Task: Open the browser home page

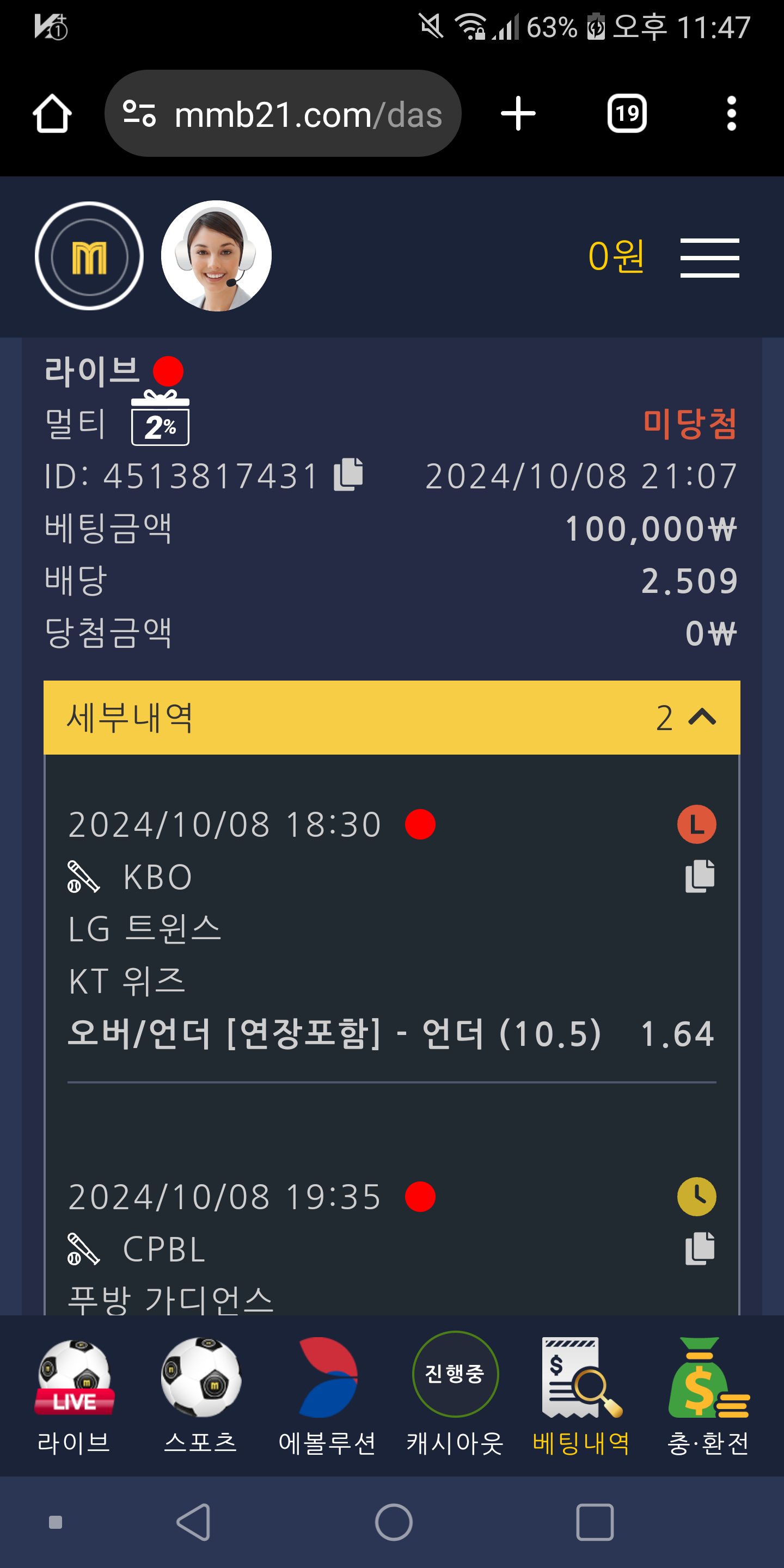Action: click(x=52, y=113)
